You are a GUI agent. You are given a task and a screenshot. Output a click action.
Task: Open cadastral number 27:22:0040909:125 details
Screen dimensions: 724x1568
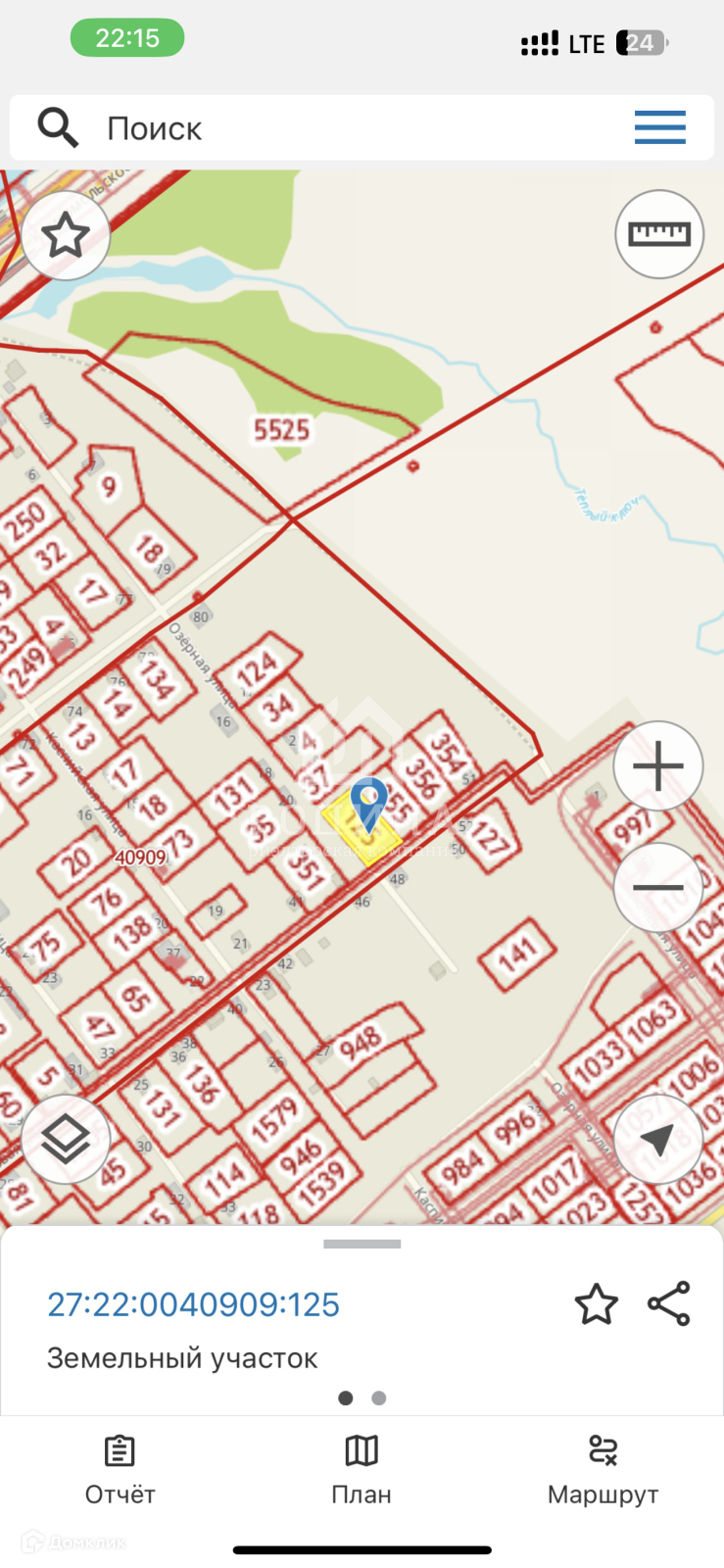193,1304
